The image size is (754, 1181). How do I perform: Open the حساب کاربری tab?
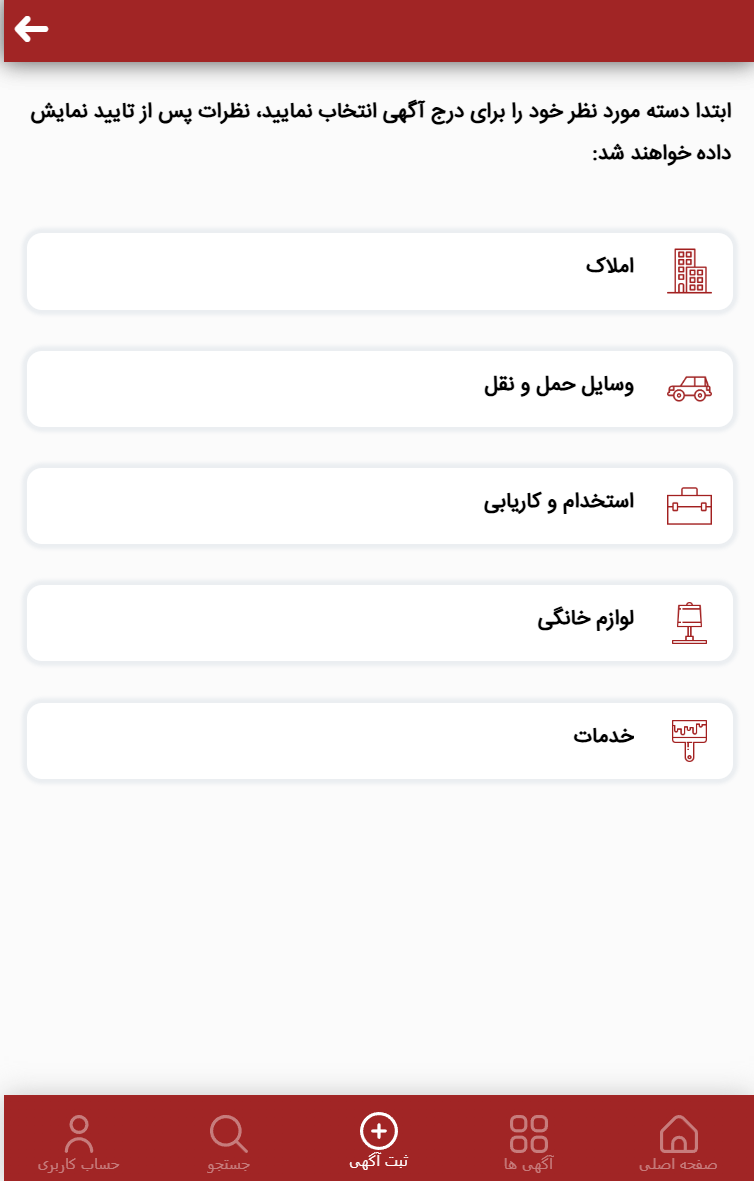tap(79, 1143)
